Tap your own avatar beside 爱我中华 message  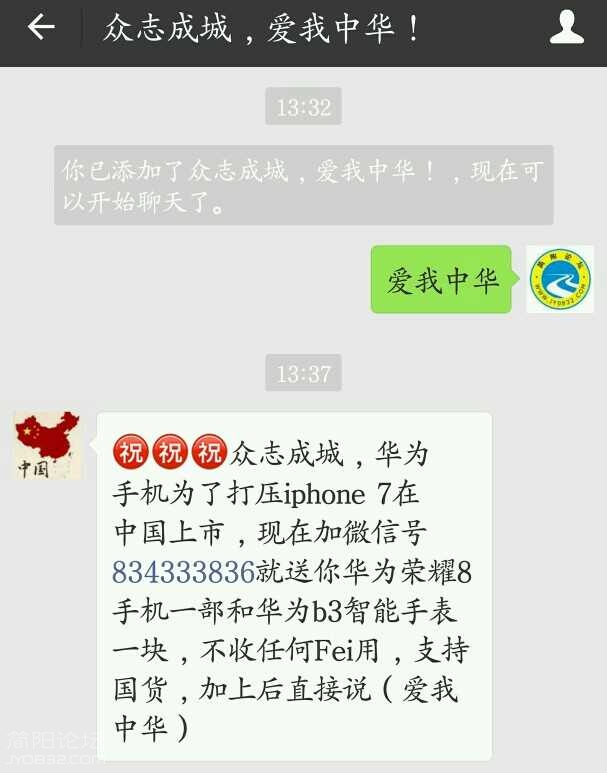click(x=560, y=279)
